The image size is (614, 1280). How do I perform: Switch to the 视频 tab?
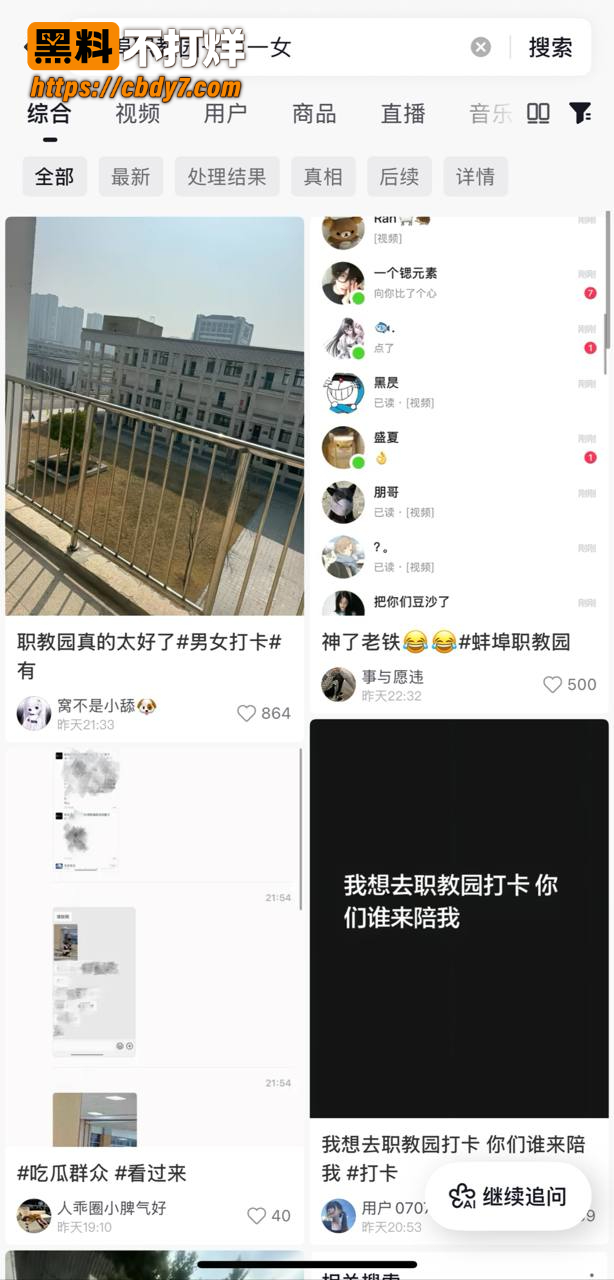[138, 113]
